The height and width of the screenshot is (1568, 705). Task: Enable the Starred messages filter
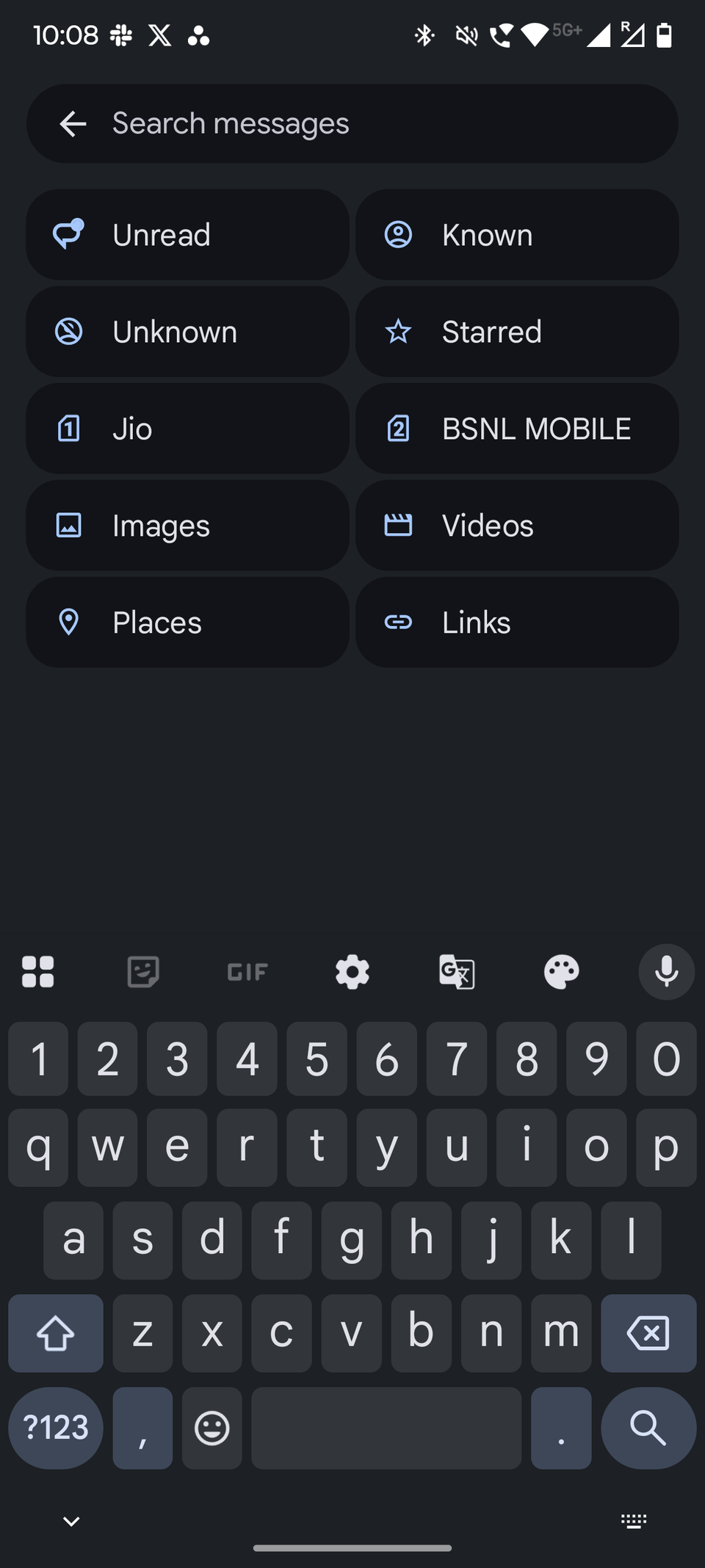pyautogui.click(x=516, y=331)
